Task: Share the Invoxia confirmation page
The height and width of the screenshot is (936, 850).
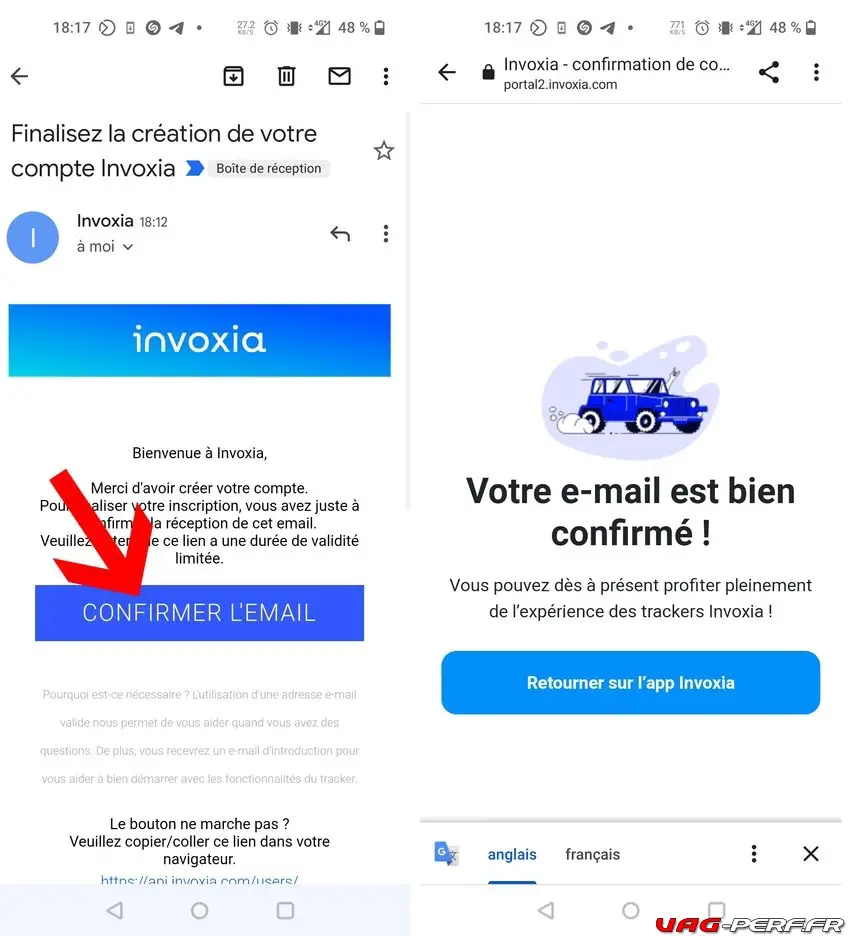Action: pyautogui.click(x=768, y=73)
